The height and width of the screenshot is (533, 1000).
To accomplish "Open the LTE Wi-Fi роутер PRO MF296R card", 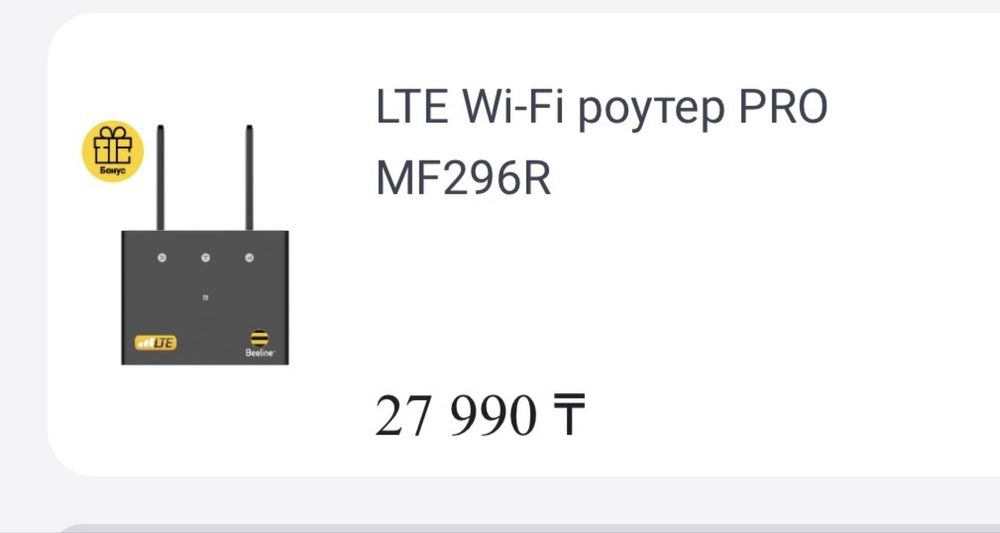I will (x=600, y=145).
